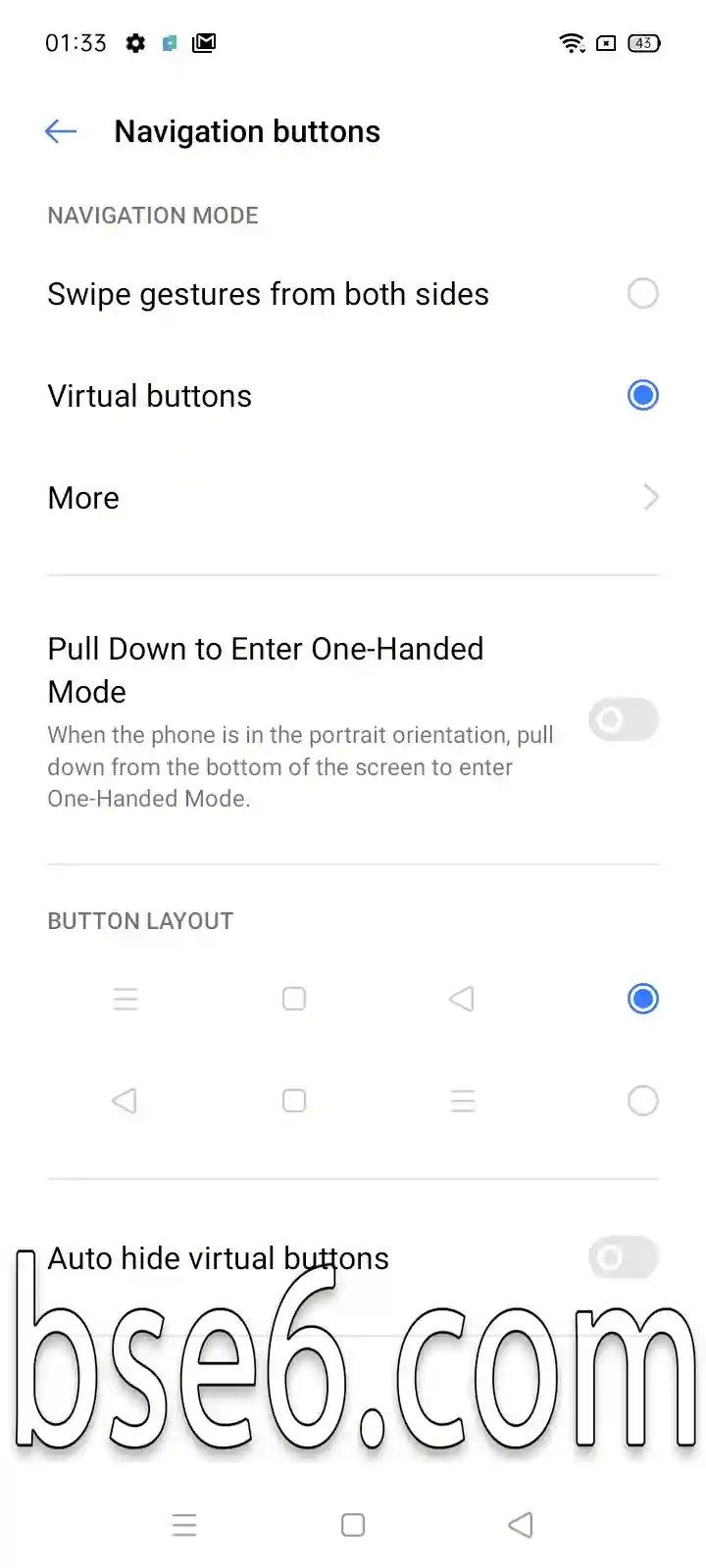Viewport: 706px width, 1568px height.
Task: Enable Pull Down to Enter One-Handed Mode
Action: 624,719
